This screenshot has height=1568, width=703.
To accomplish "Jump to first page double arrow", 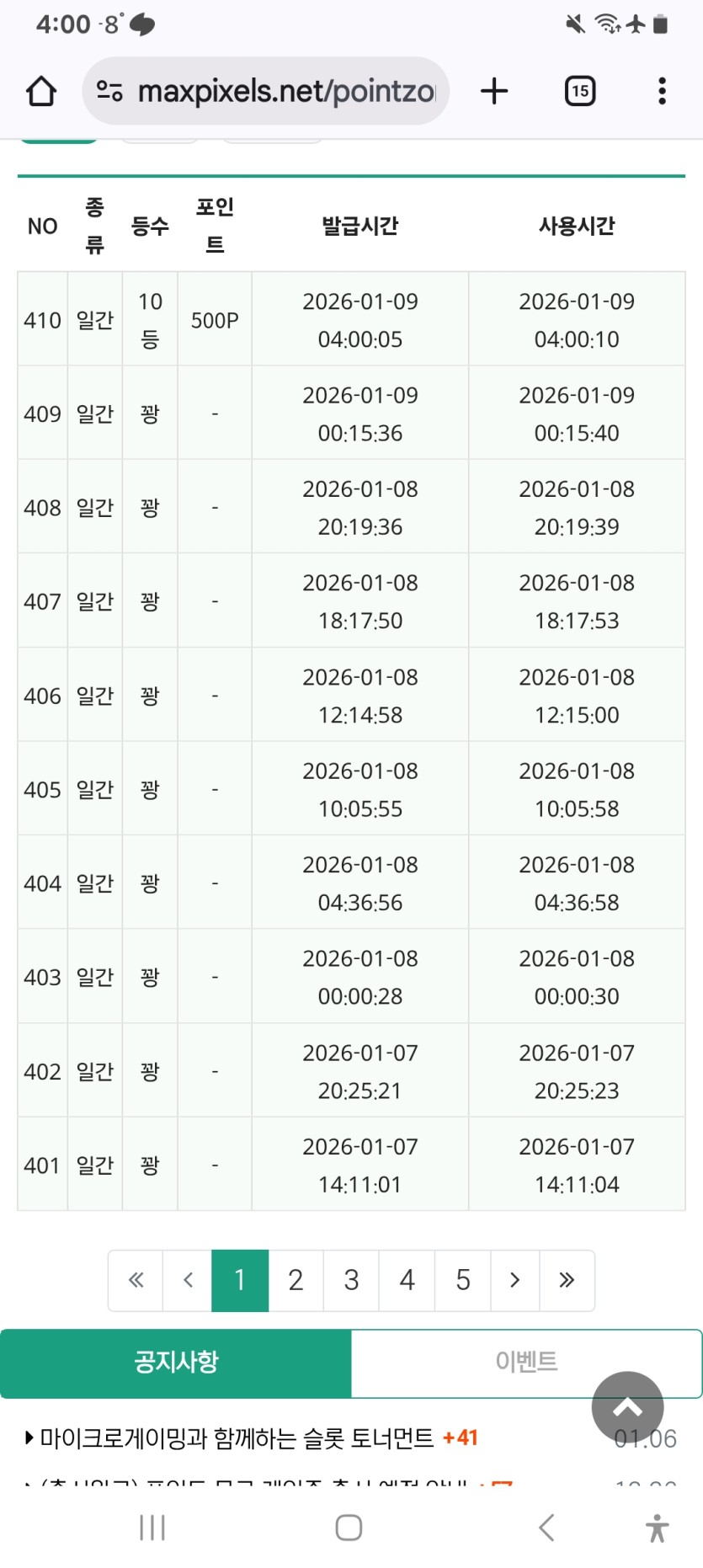I will click(136, 1280).
